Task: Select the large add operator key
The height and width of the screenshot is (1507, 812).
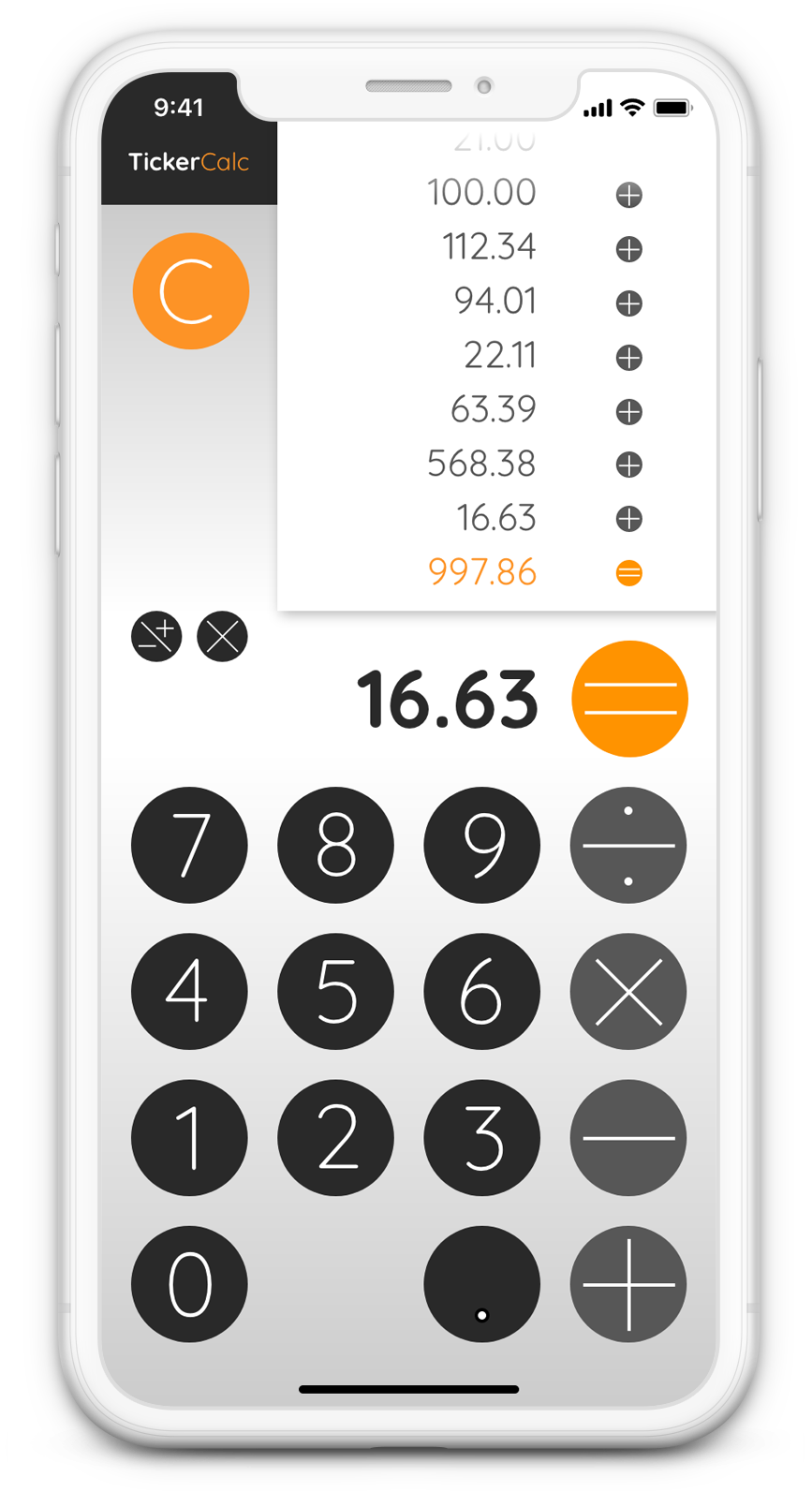Action: tap(628, 1284)
